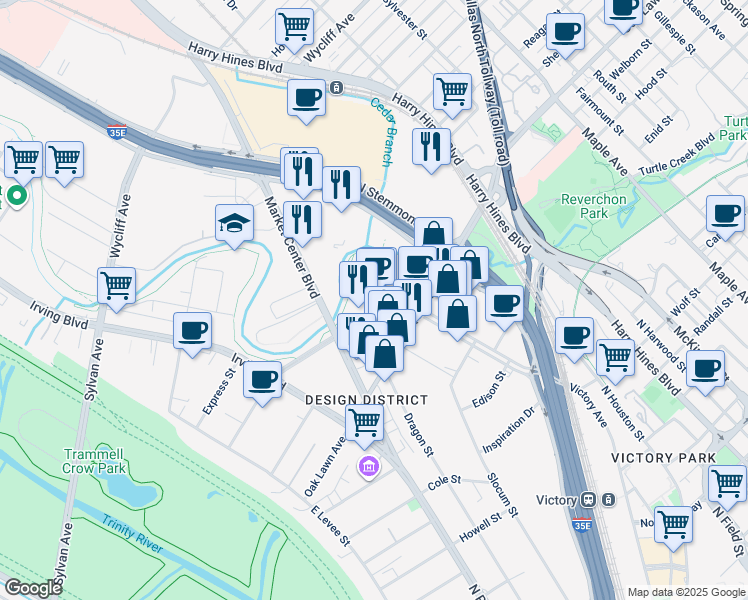Open the coffee marker beside Cedar Branch

[306, 98]
